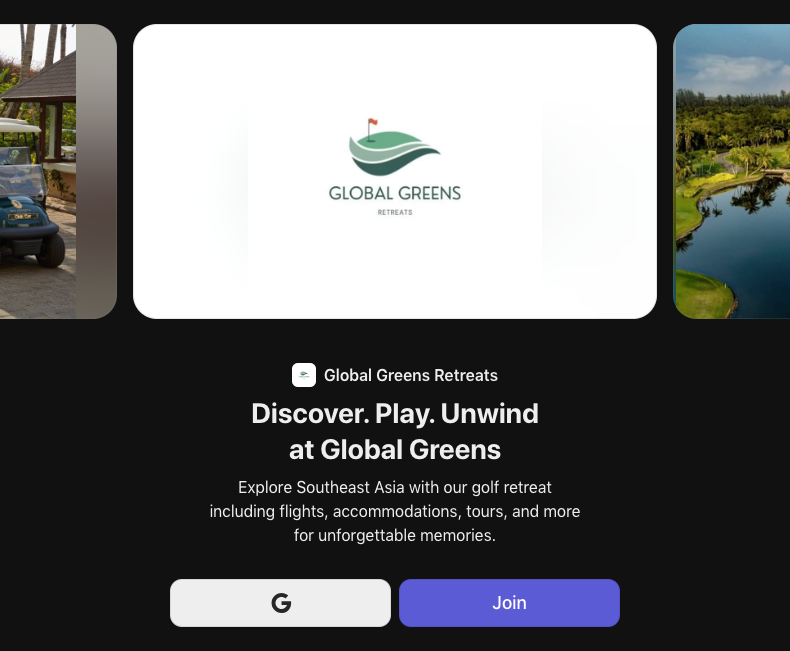Open the Global Greens logo card
790x651 pixels.
pos(394,171)
